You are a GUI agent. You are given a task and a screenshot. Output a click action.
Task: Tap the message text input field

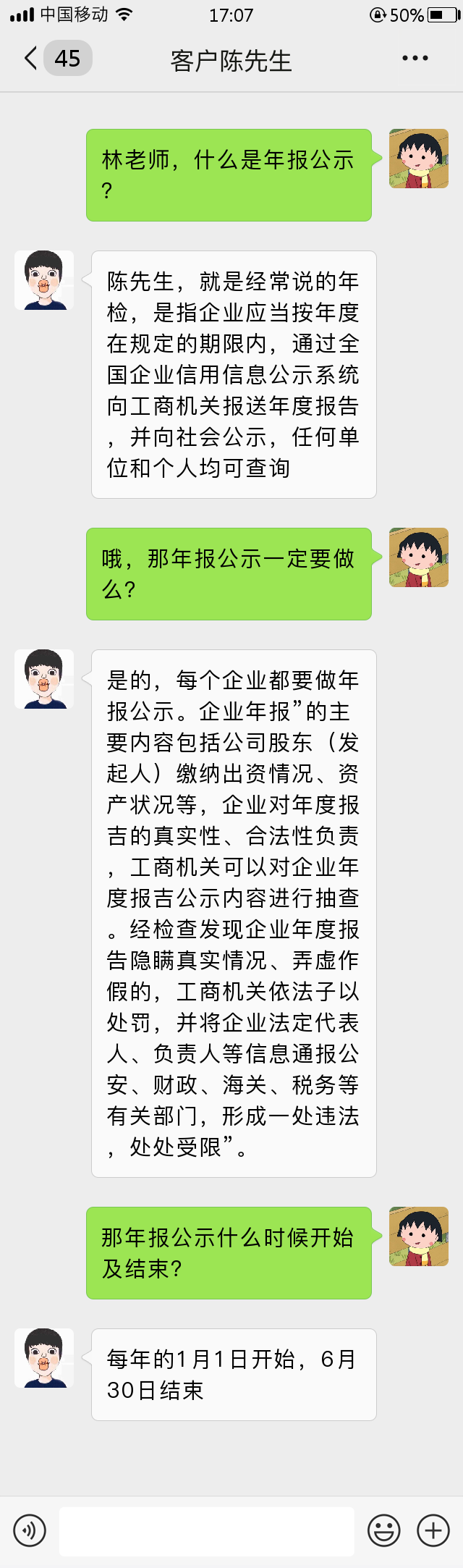click(x=206, y=1530)
